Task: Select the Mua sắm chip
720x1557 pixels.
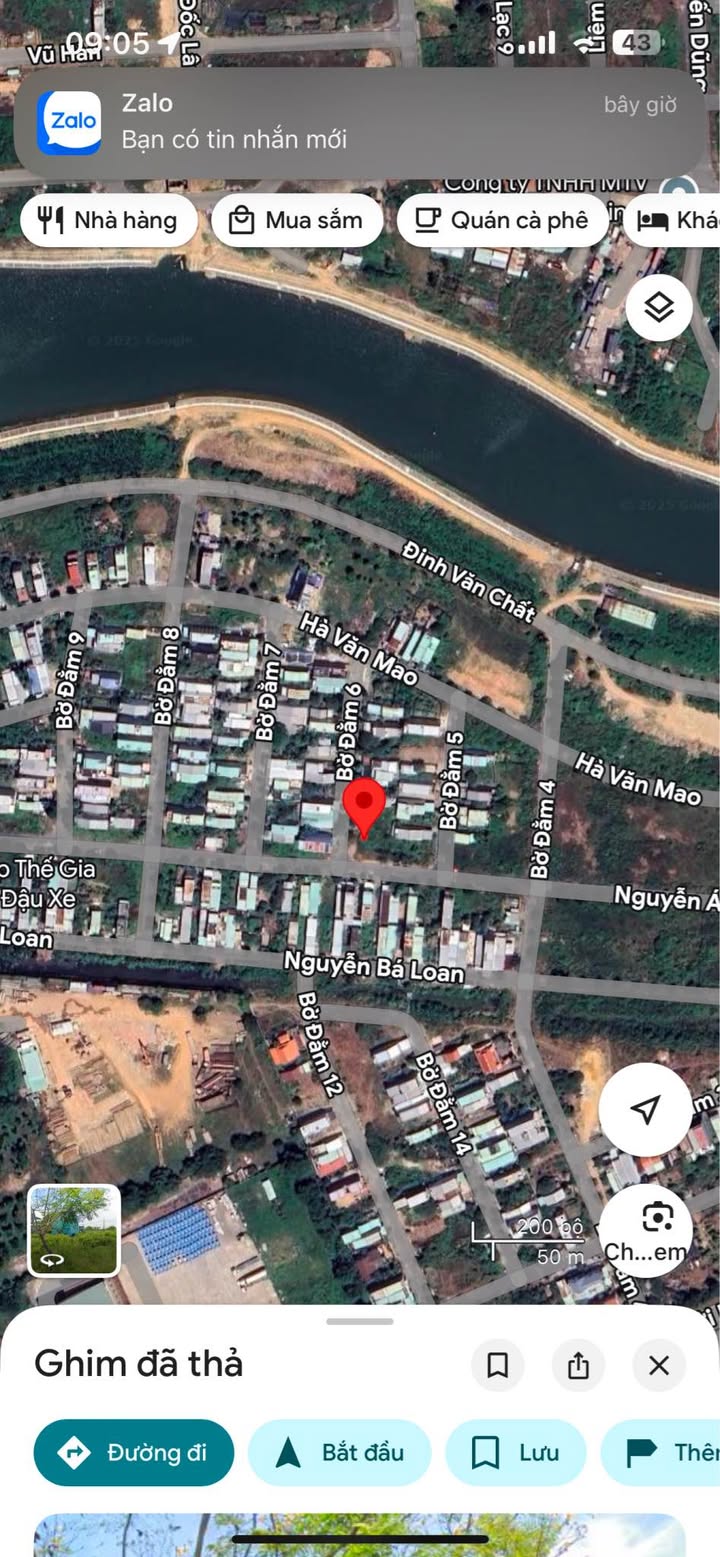Action: tap(297, 221)
